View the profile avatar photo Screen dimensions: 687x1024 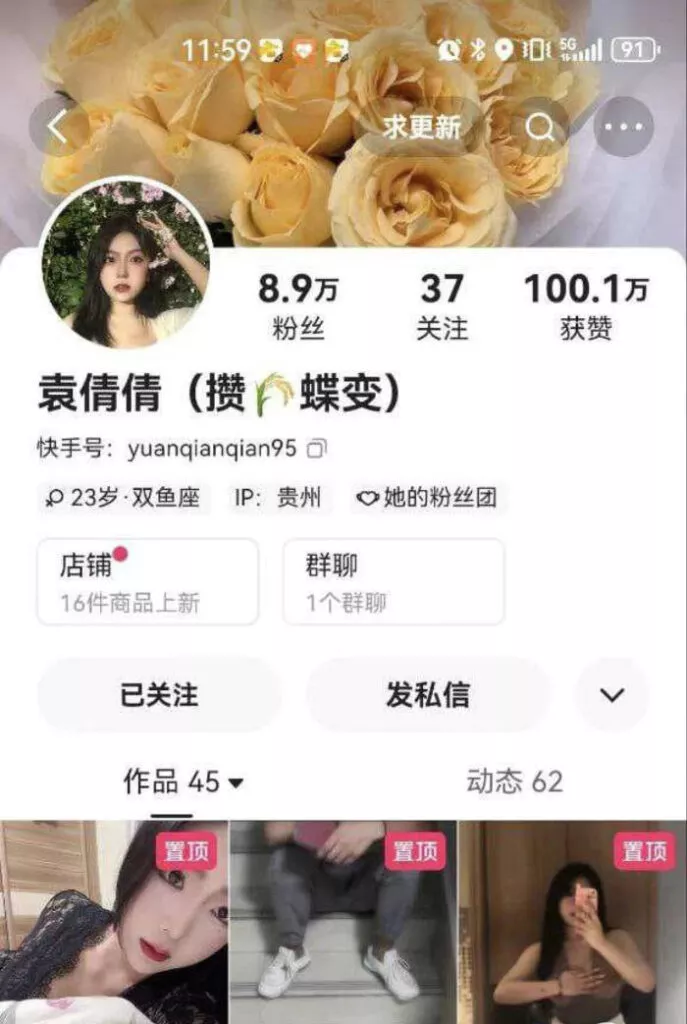point(126,264)
